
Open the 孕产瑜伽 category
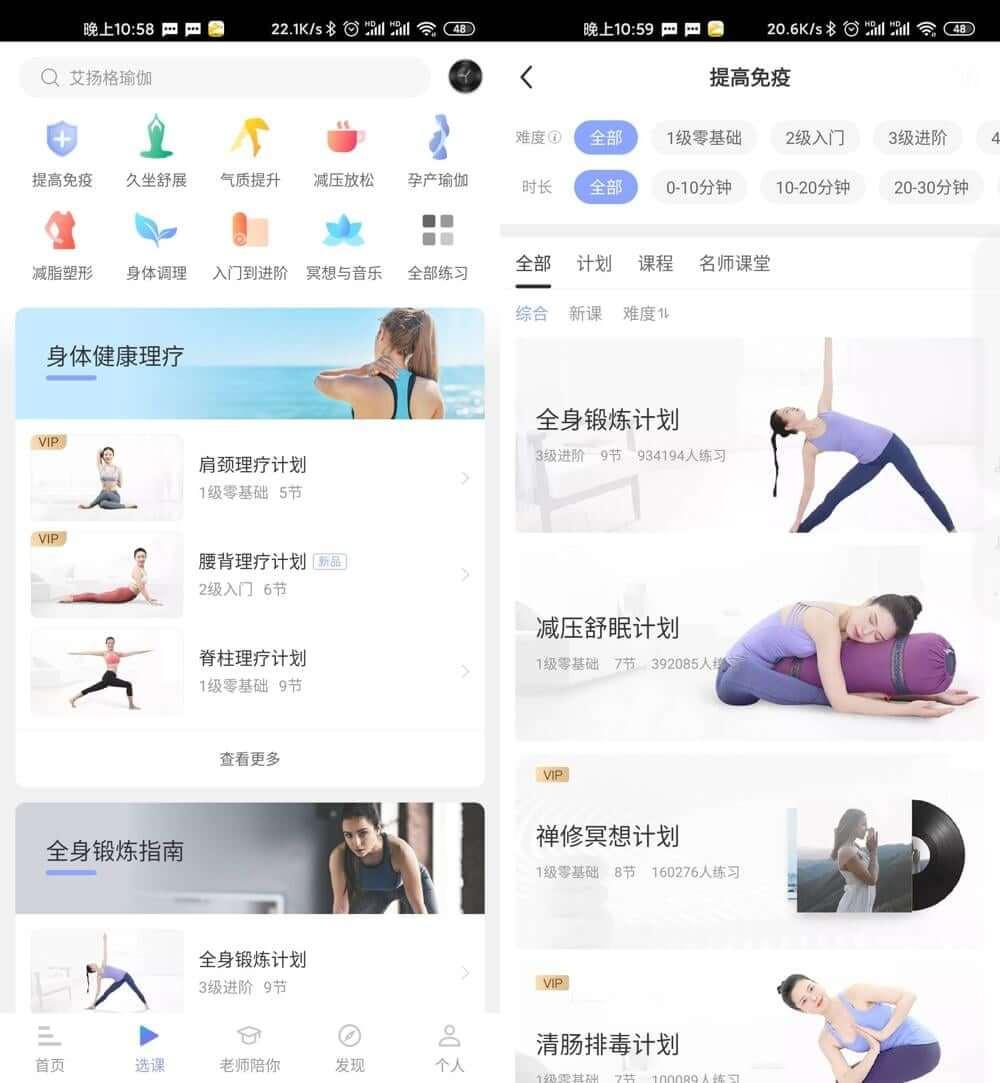coord(438,152)
